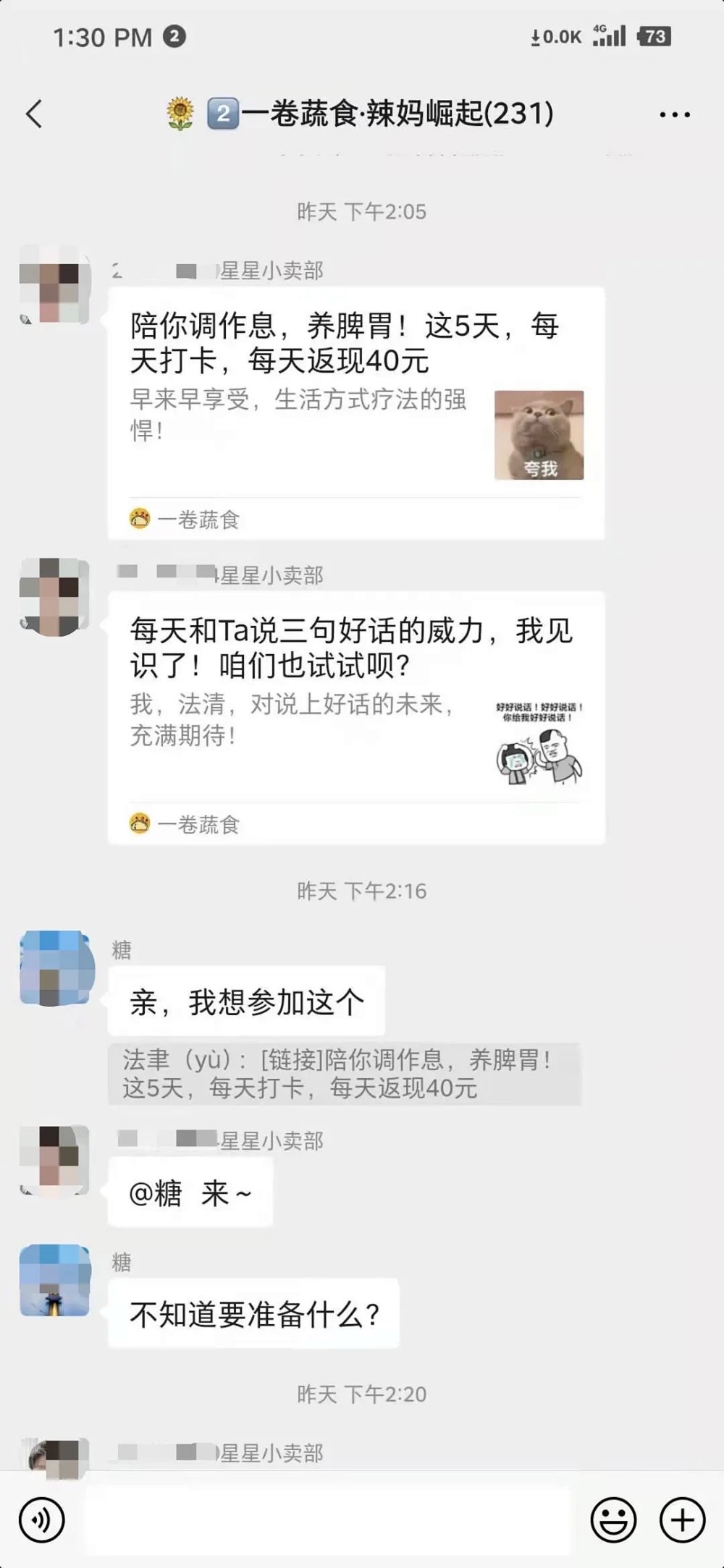The height and width of the screenshot is (1568, 724).
Task: View 糖's profile from 亲，我想参加这个
Action: 56,968
